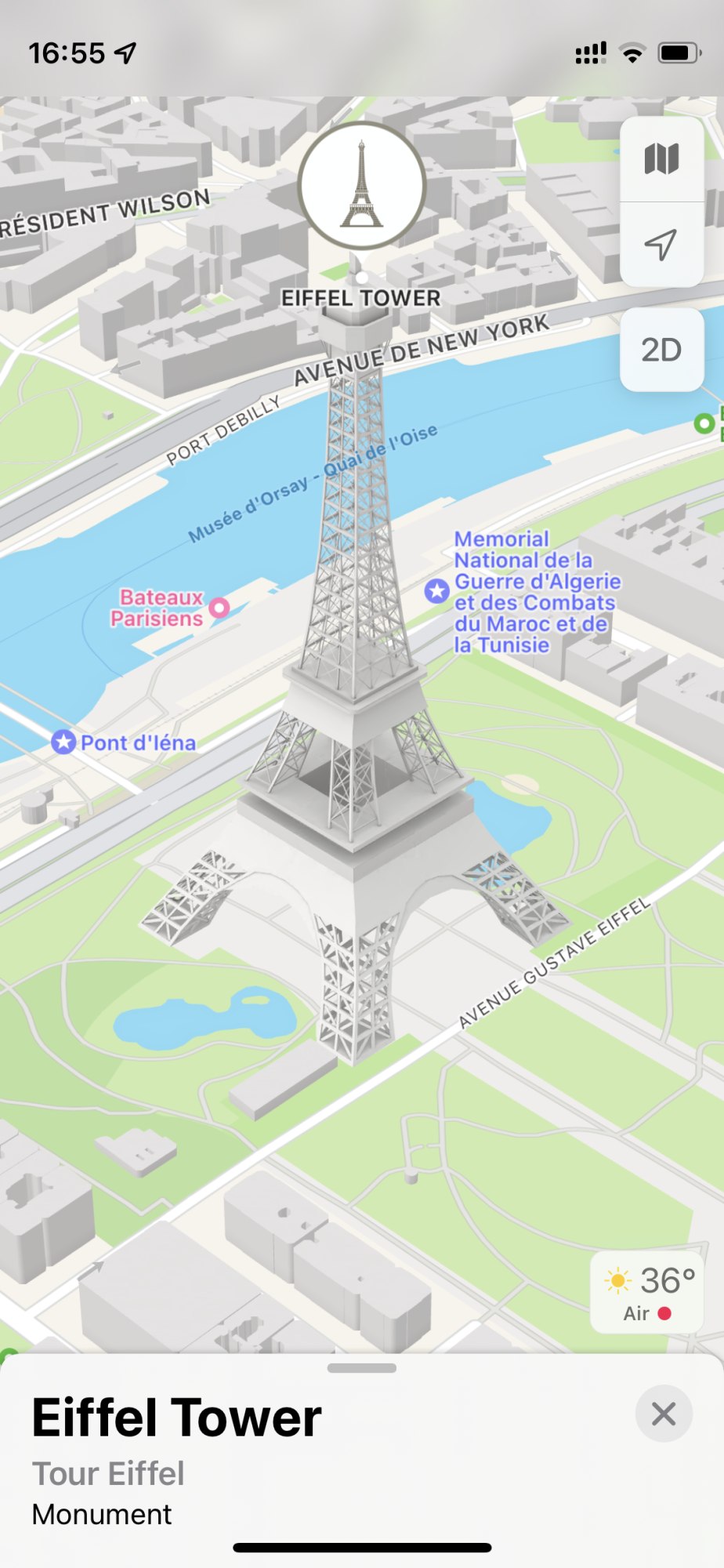View weather and air quality details
724x1568 pixels.
(x=647, y=1293)
